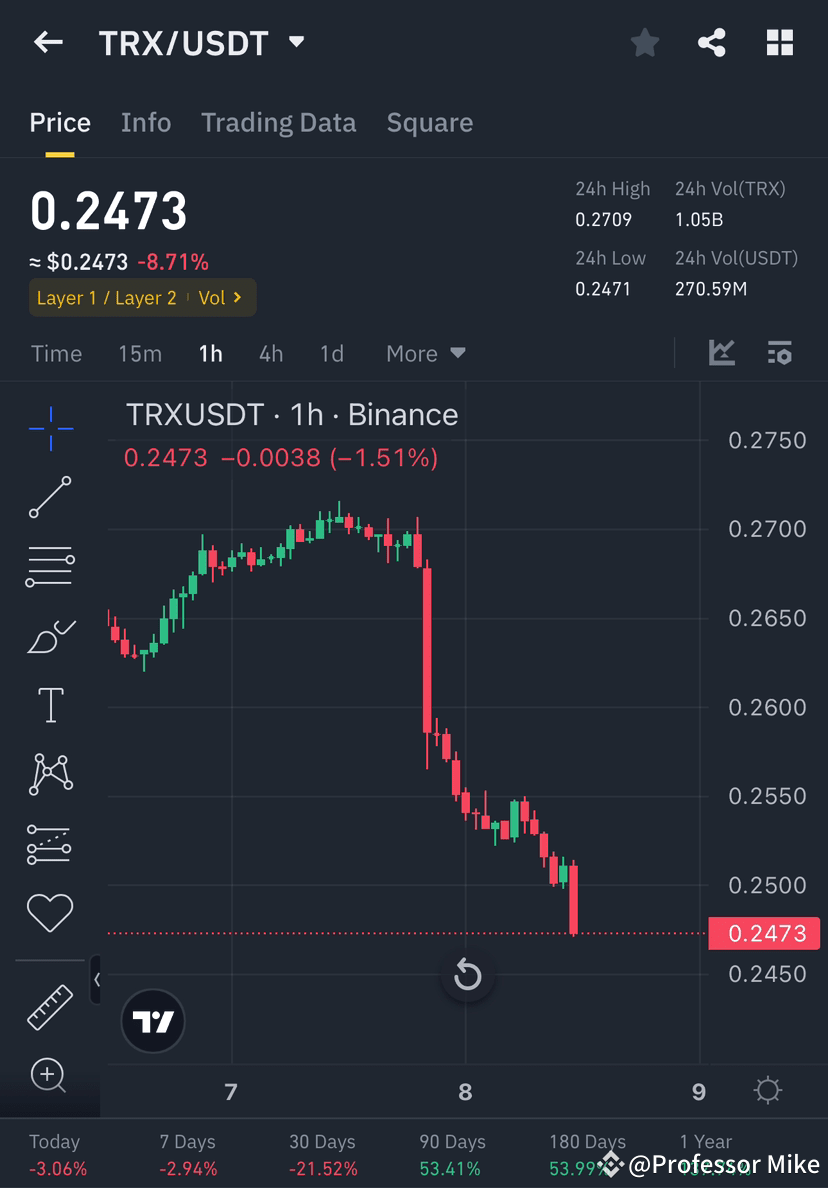Screen dimensions: 828x1188
Task: Toggle the theme brightness icon
Action: 768,1093
